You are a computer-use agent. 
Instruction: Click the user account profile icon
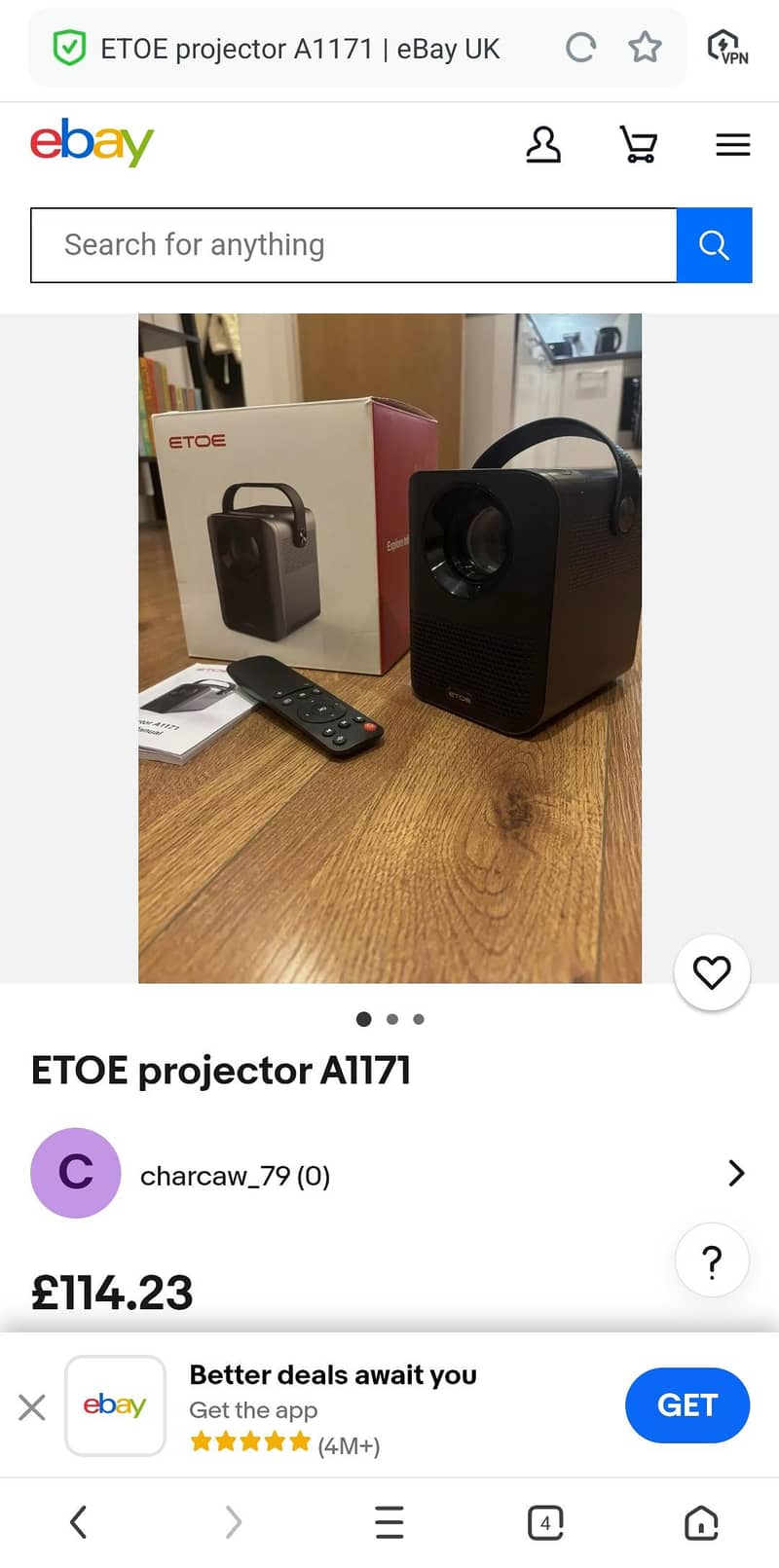tap(544, 144)
